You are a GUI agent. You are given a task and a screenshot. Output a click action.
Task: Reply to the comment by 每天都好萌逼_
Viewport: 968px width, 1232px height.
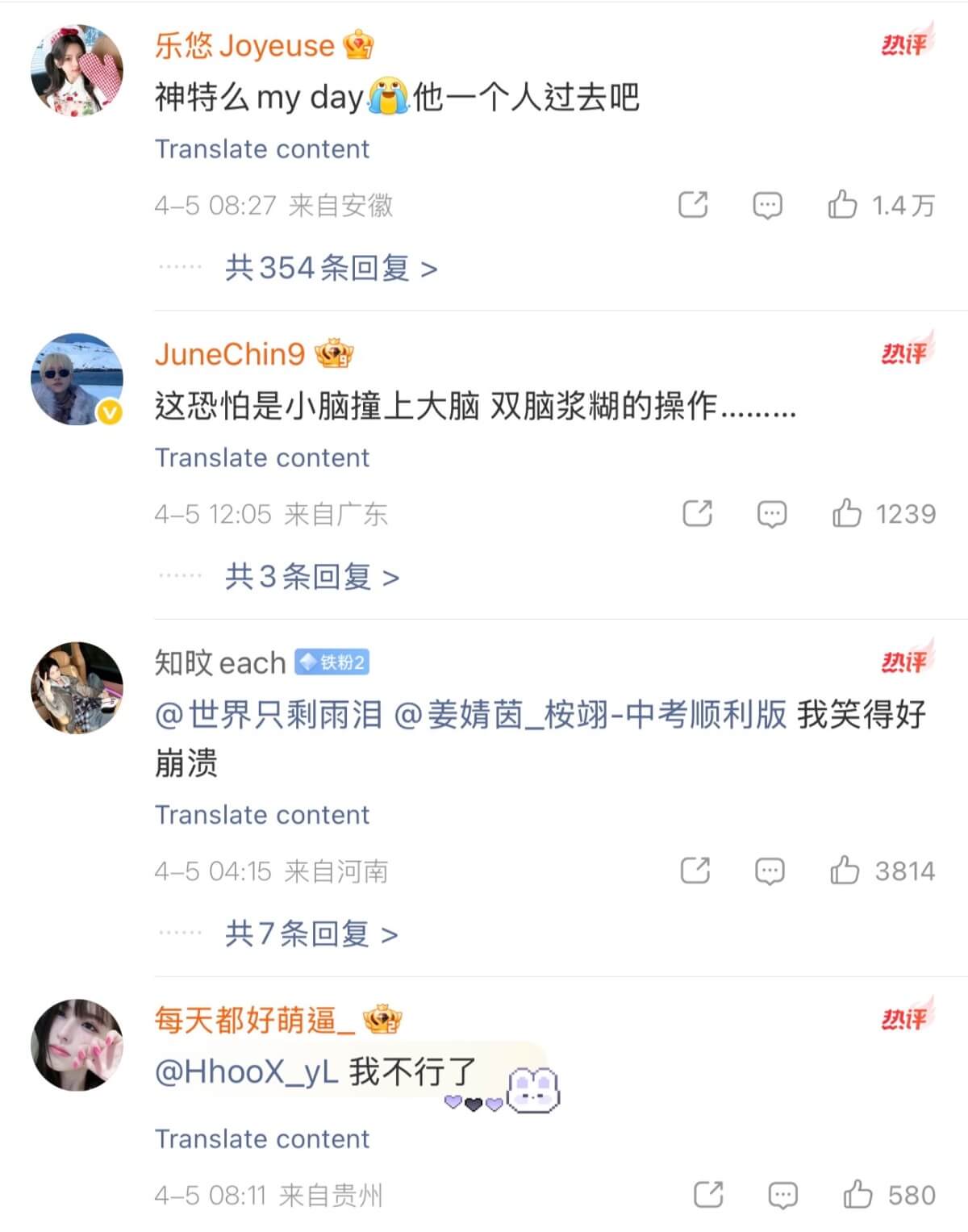click(x=782, y=1194)
